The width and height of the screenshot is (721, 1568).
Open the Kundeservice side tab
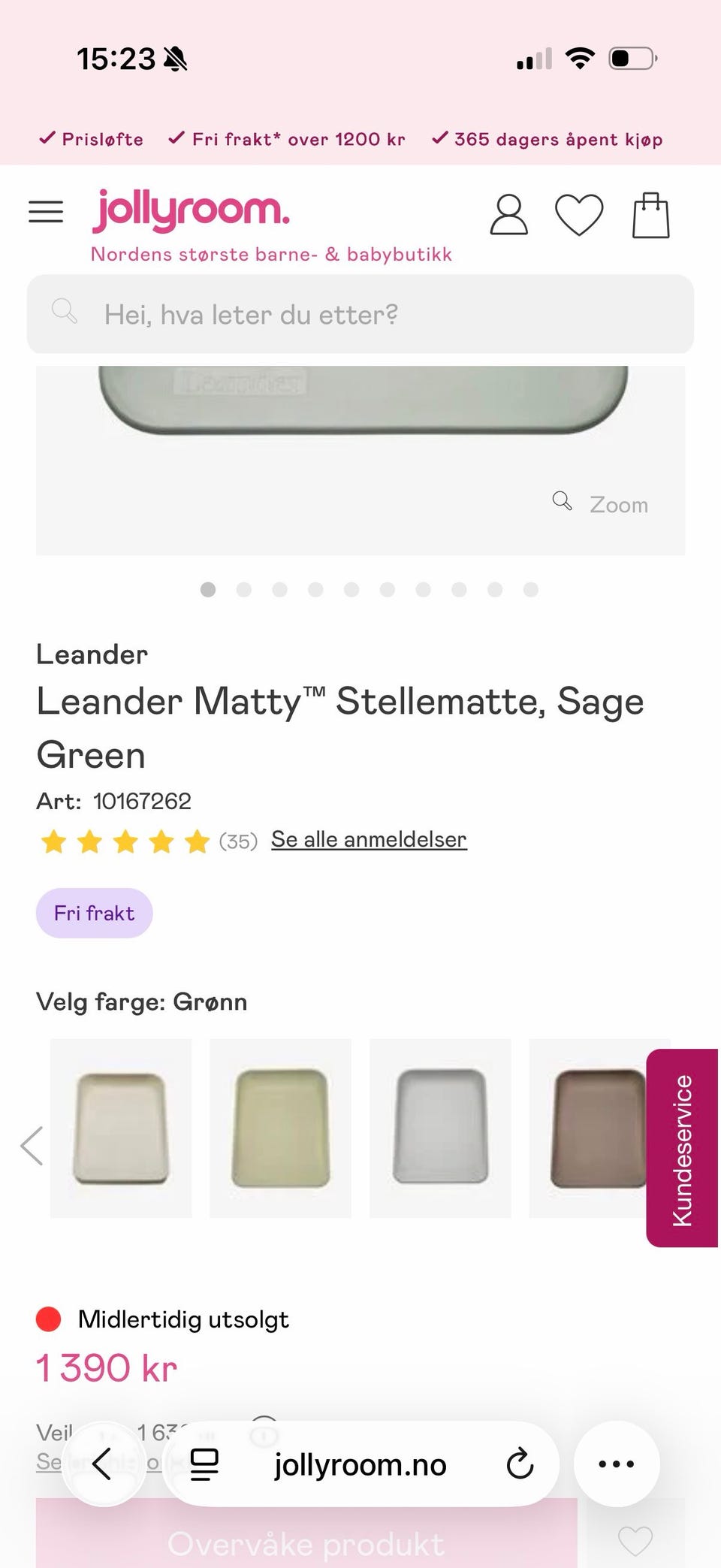click(x=682, y=1148)
